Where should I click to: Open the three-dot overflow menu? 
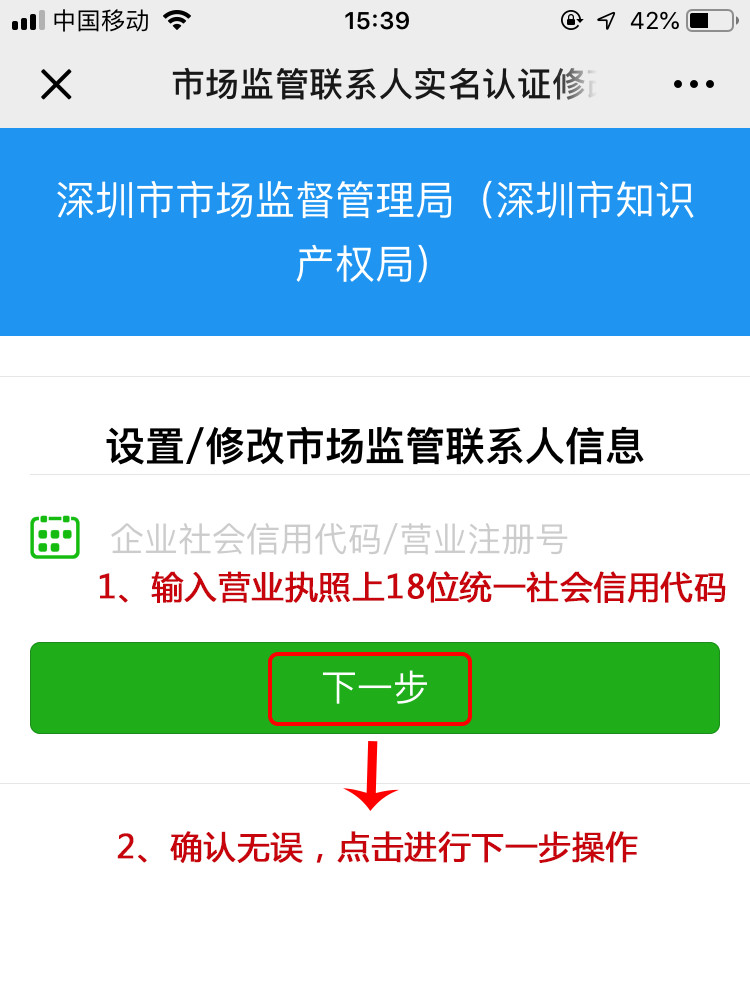tap(694, 84)
